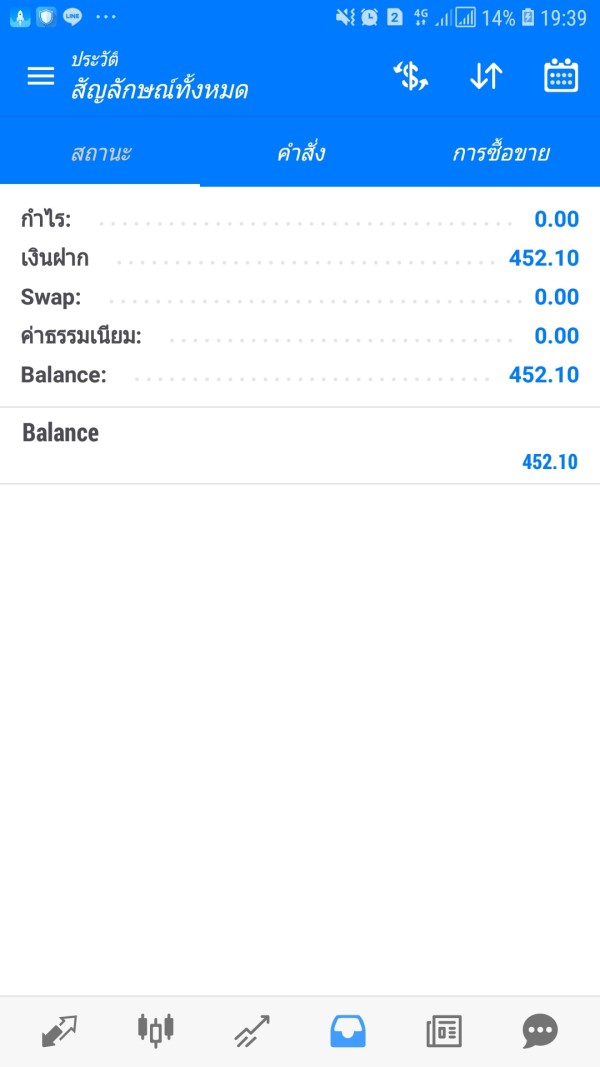Switch to the คำสั่ง tab
The image size is (600, 1067).
[x=300, y=154]
